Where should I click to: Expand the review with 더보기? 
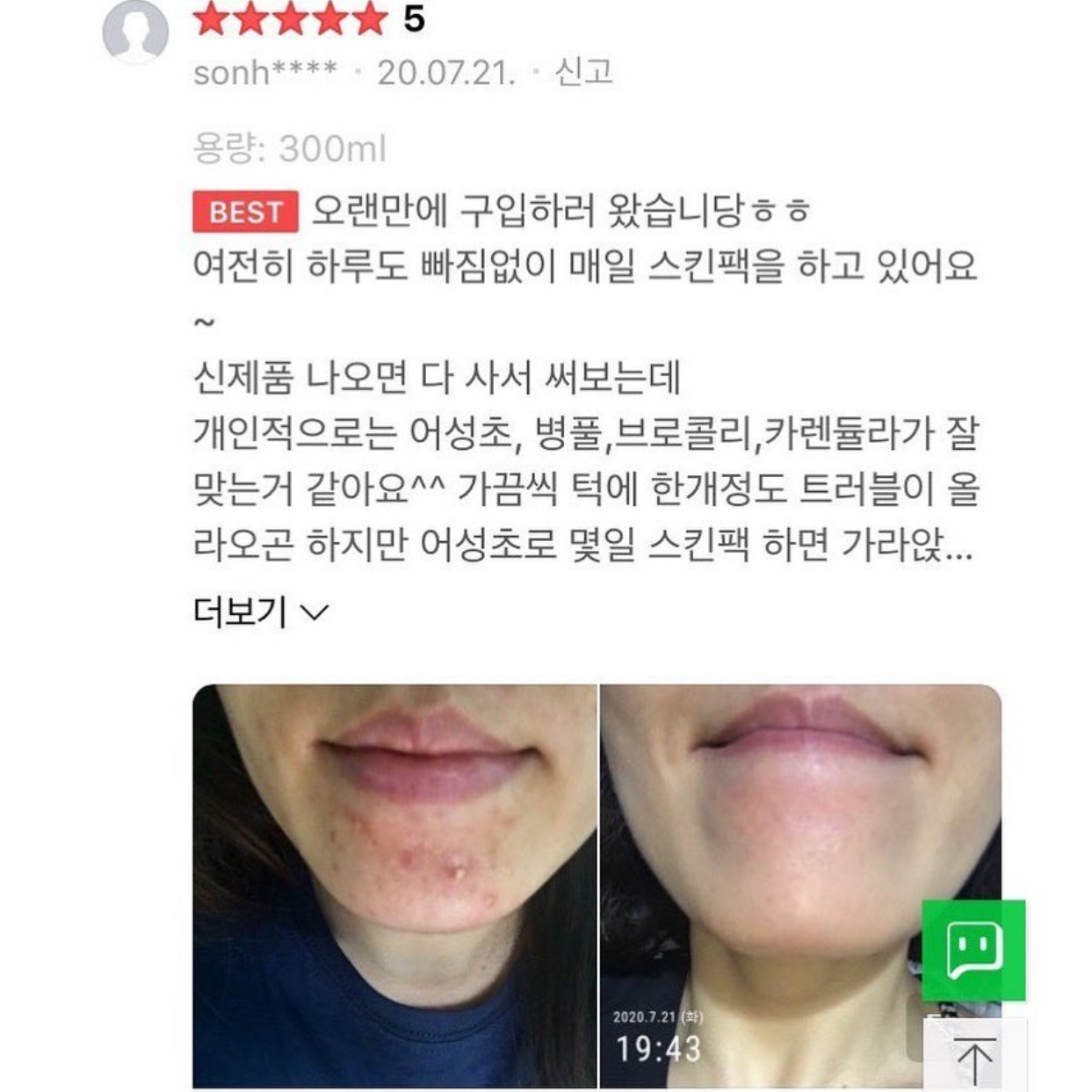[259, 611]
